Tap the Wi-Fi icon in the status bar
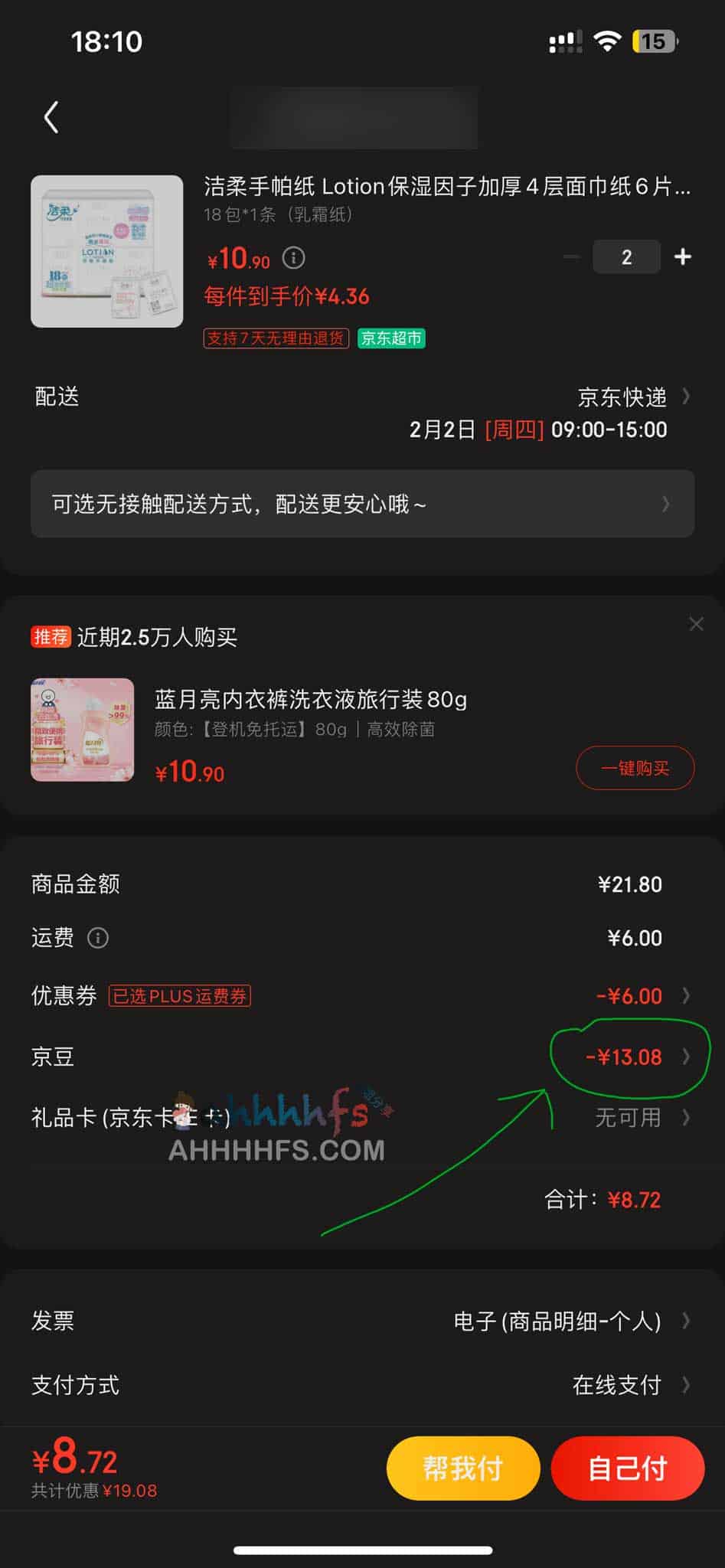This screenshot has height=1568, width=725. coord(607,42)
